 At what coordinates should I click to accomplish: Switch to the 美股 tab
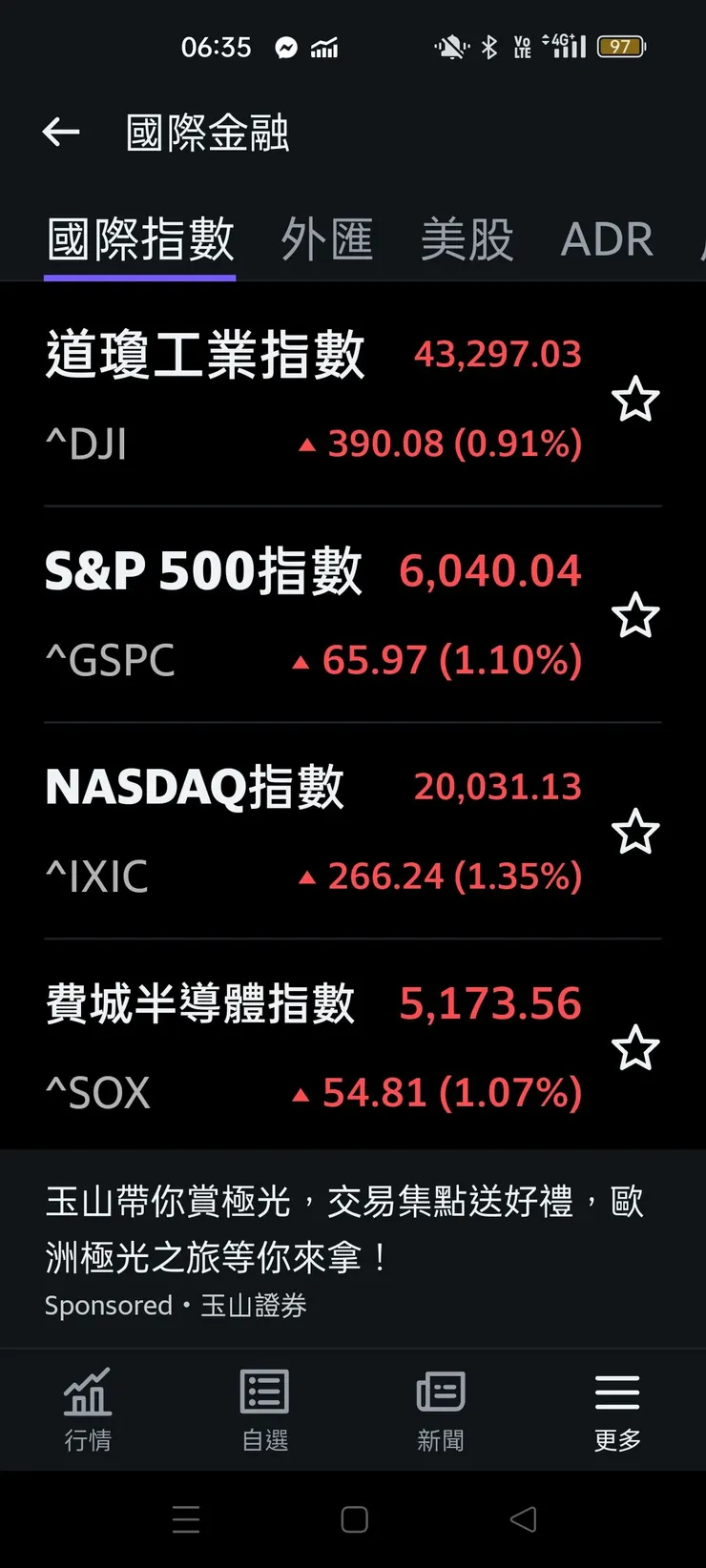click(467, 238)
